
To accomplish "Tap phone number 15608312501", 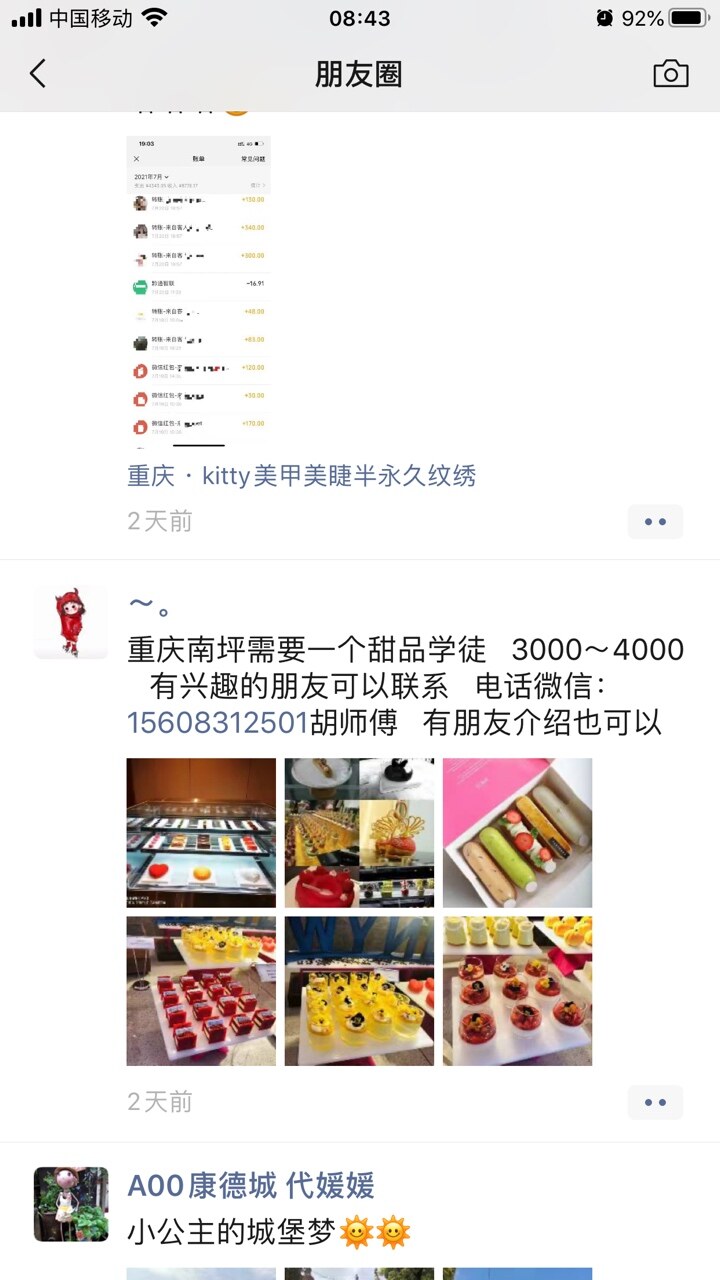I will click(x=217, y=722).
